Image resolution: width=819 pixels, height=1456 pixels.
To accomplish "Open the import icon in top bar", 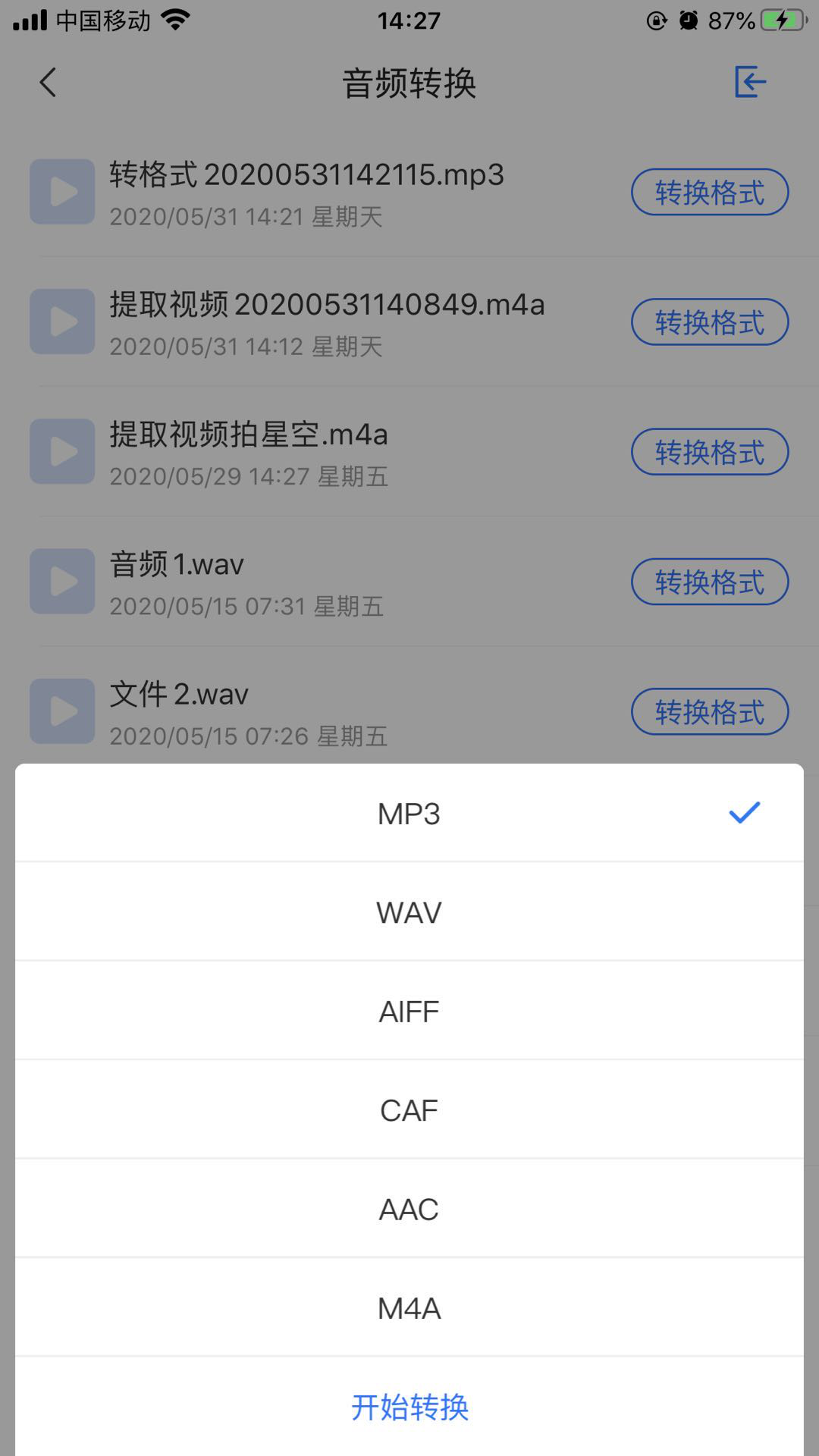I will coord(750,82).
